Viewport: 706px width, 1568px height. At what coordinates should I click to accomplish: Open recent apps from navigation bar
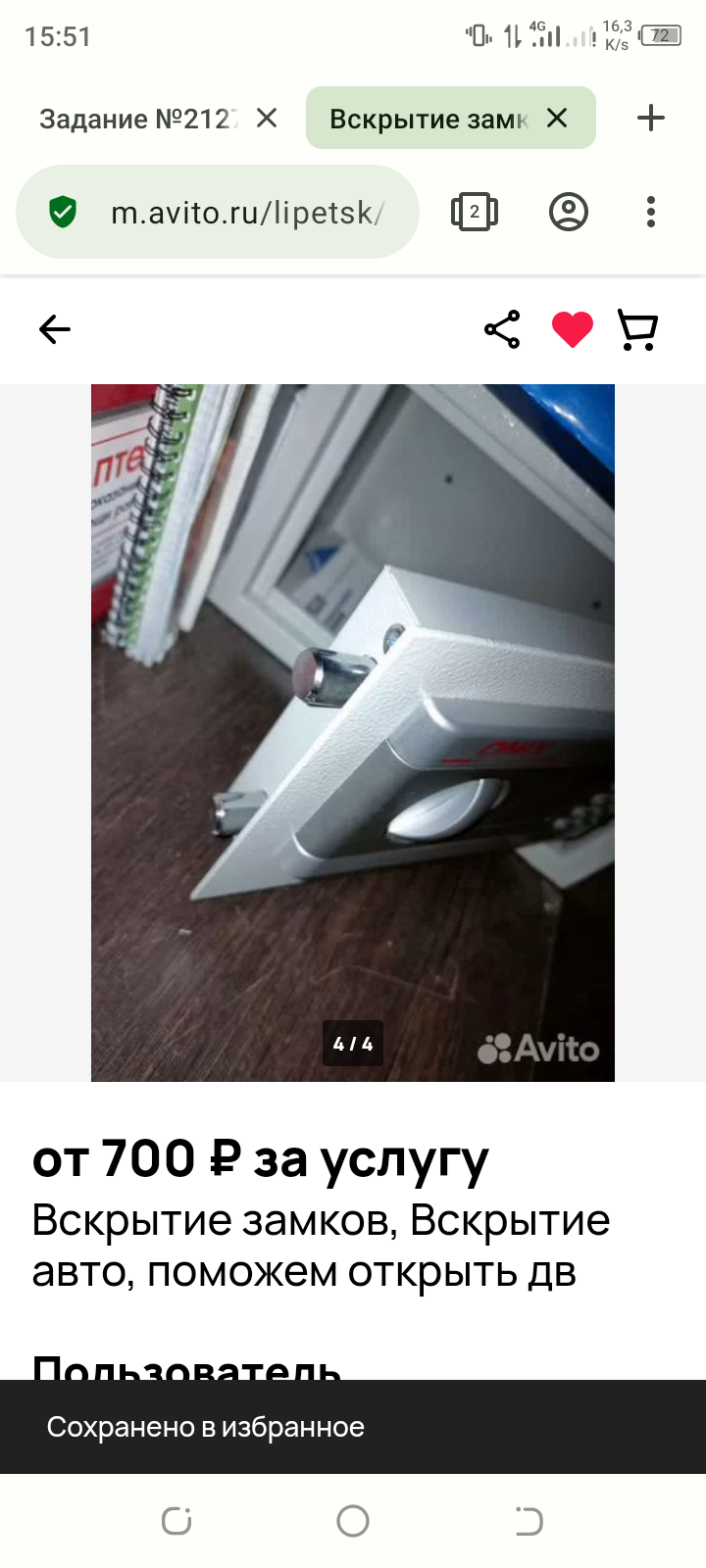click(x=176, y=1521)
